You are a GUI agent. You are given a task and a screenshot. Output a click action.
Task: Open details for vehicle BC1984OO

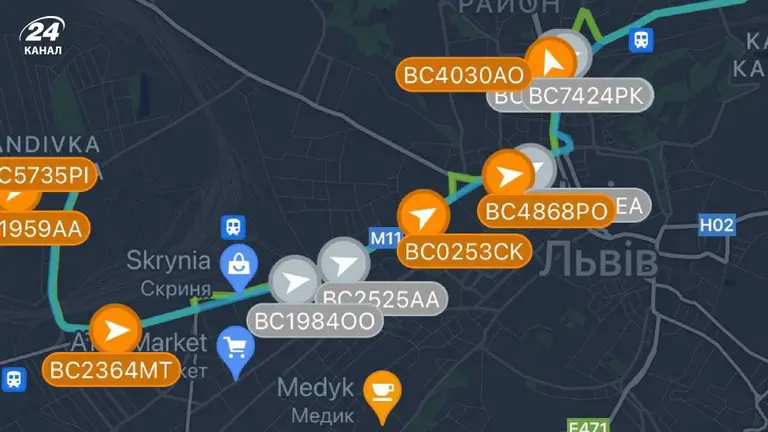pyautogui.click(x=296, y=281)
